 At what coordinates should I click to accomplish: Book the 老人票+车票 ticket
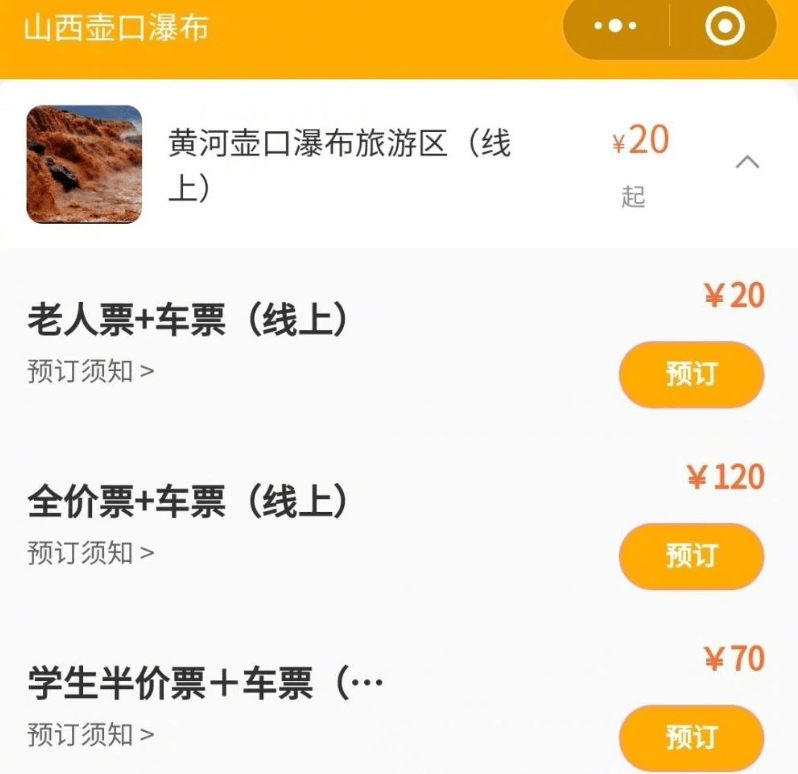click(691, 375)
